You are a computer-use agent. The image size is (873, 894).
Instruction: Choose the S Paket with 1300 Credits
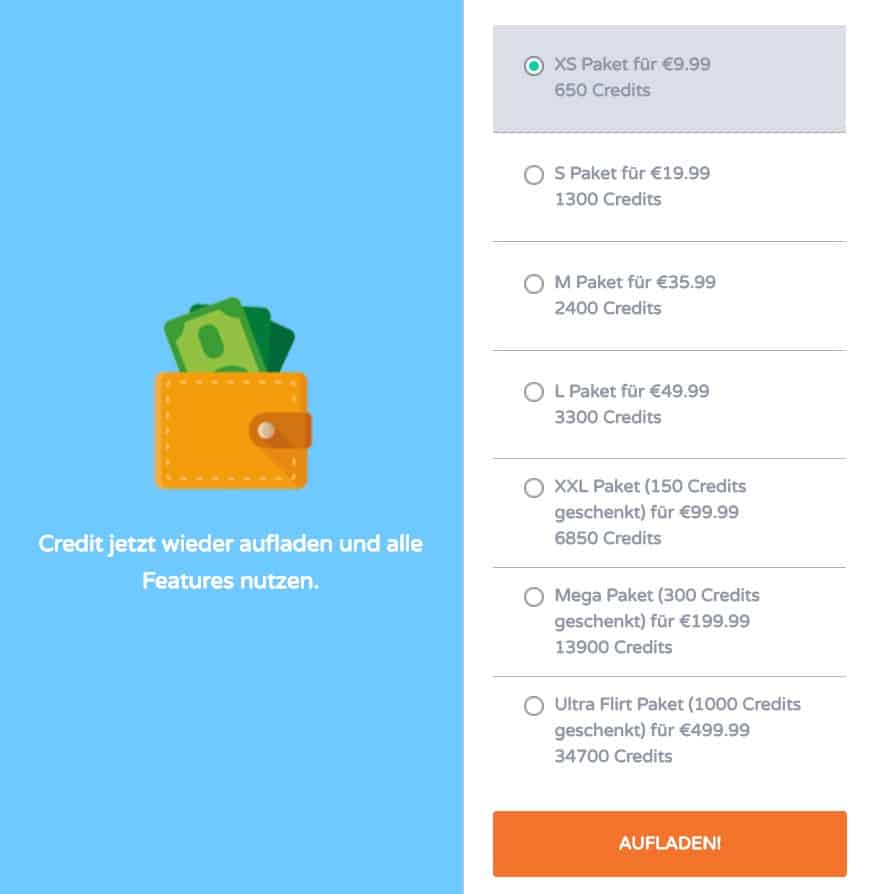tap(534, 175)
